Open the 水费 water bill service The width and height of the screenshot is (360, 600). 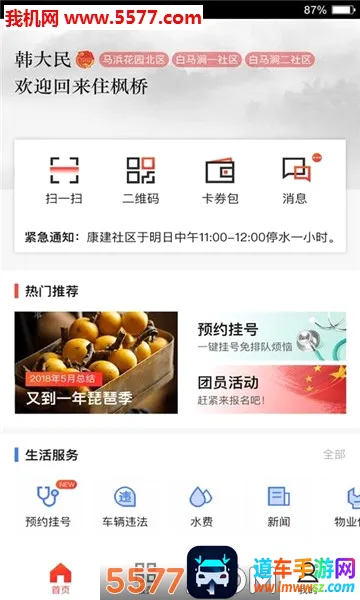[201, 505]
